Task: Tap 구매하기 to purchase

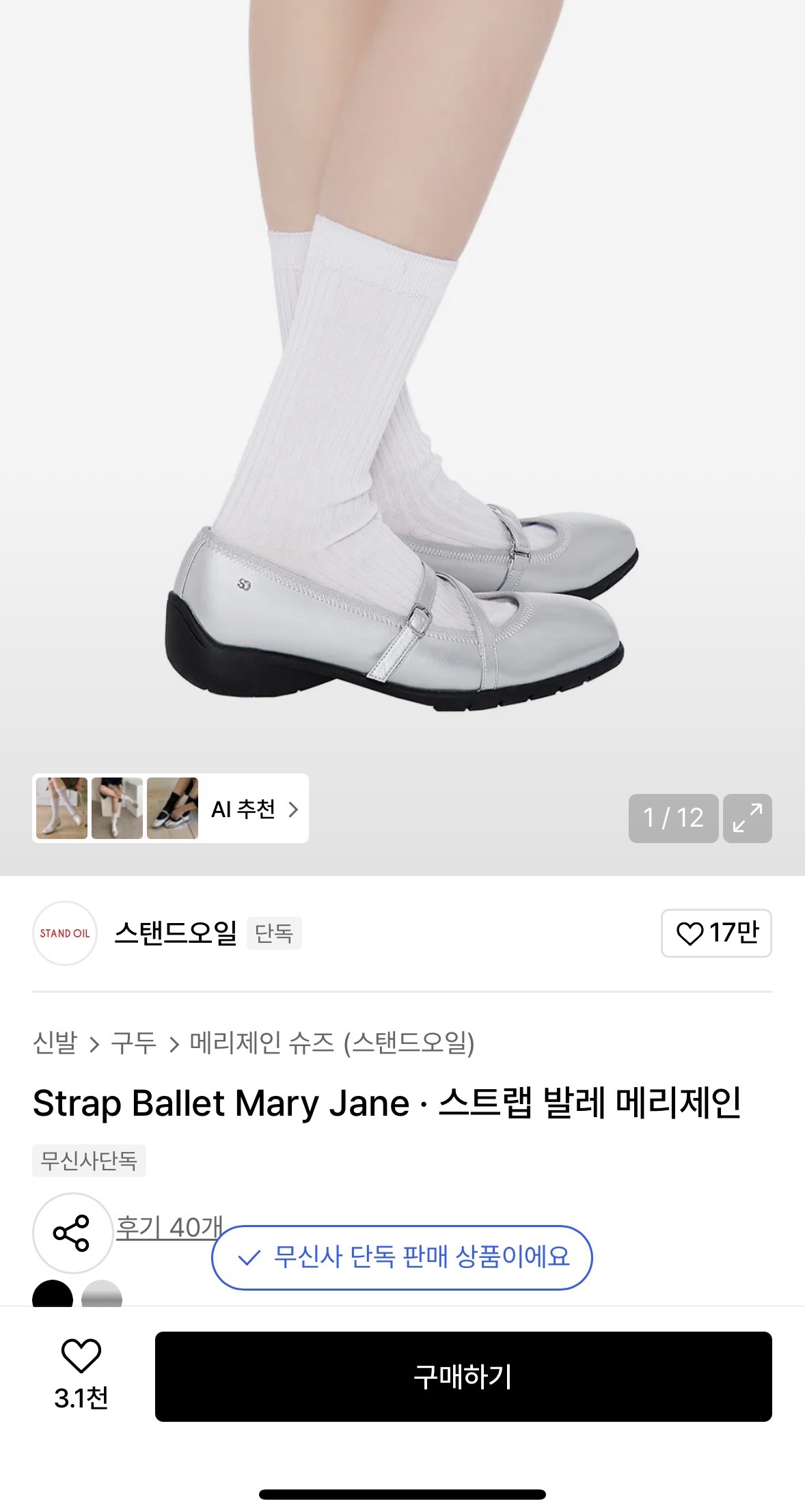Action: pos(463,1376)
